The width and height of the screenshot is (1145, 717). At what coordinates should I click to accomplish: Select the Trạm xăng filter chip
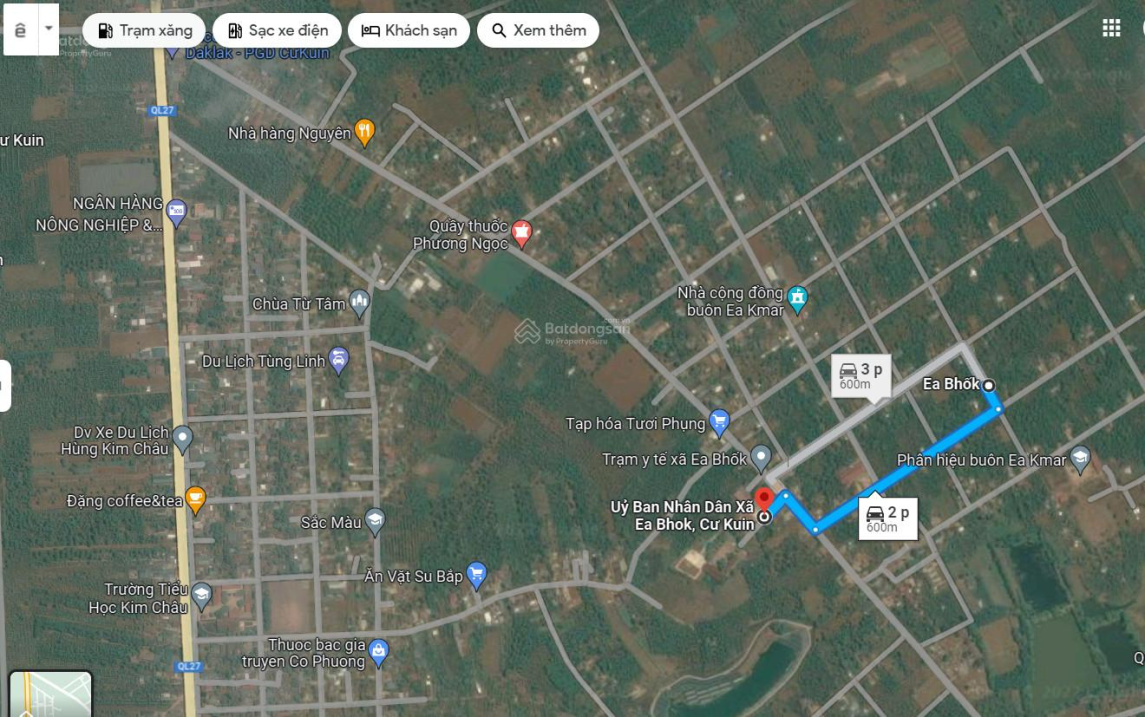[x=144, y=30]
